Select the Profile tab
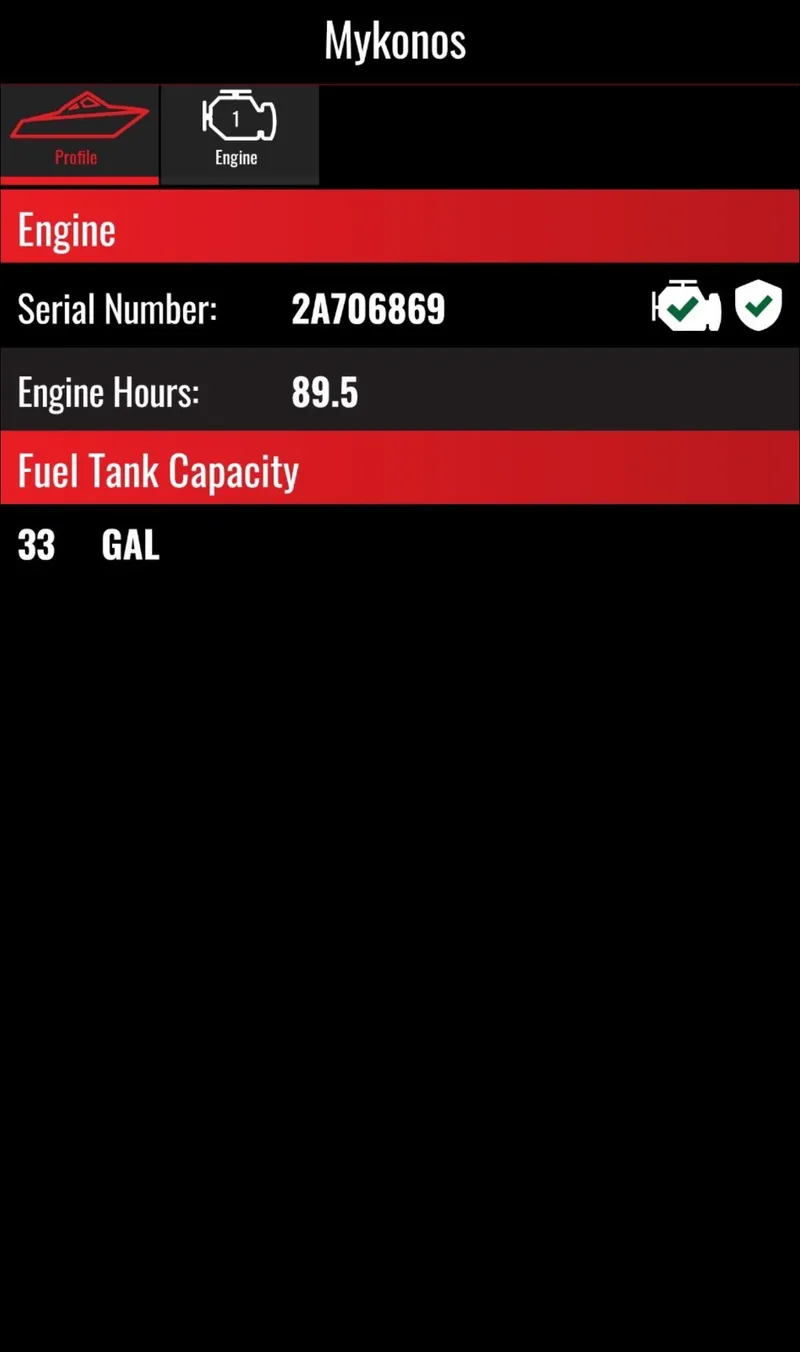The width and height of the screenshot is (800, 1352). tap(78, 134)
